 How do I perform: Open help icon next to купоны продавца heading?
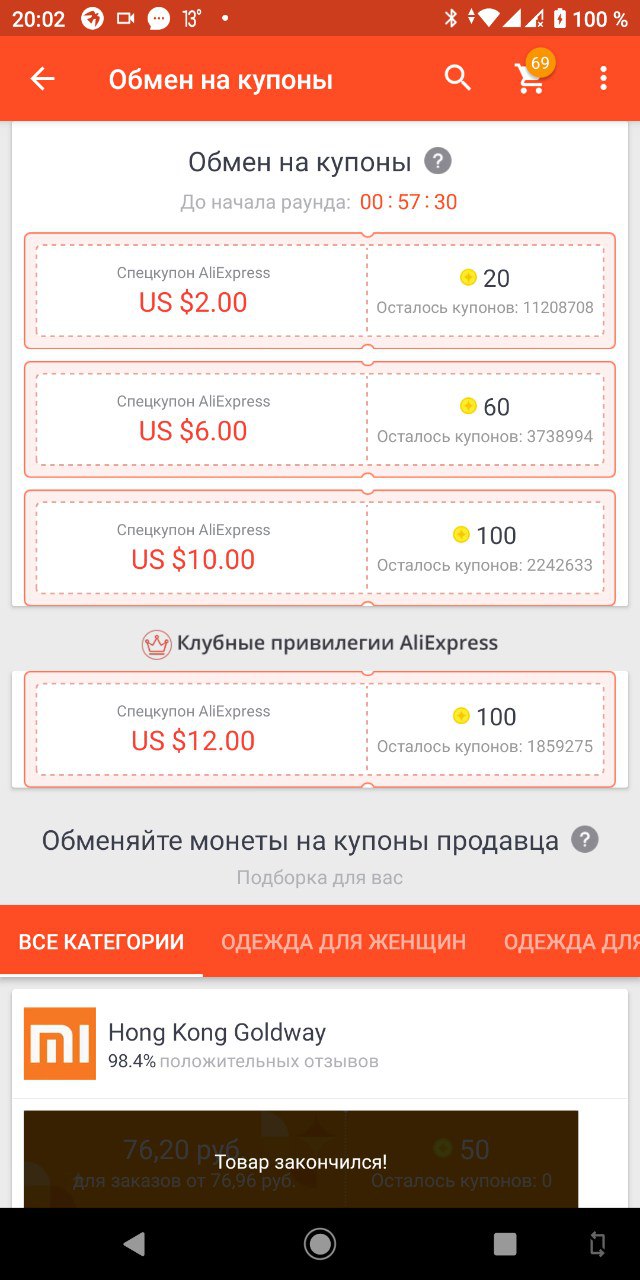pos(585,840)
